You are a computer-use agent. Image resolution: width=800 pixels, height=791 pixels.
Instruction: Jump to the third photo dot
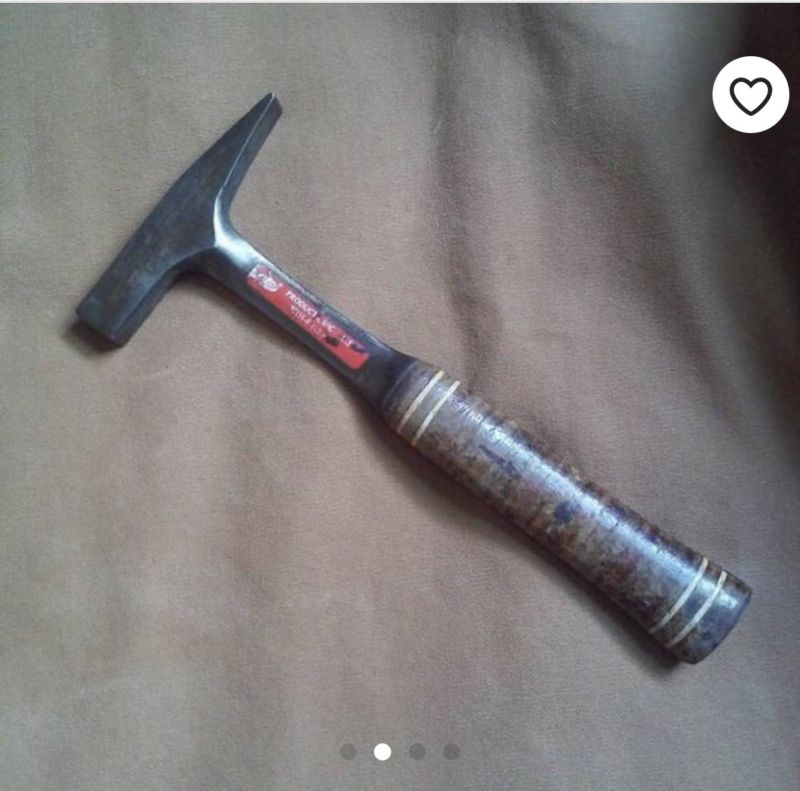point(417,751)
